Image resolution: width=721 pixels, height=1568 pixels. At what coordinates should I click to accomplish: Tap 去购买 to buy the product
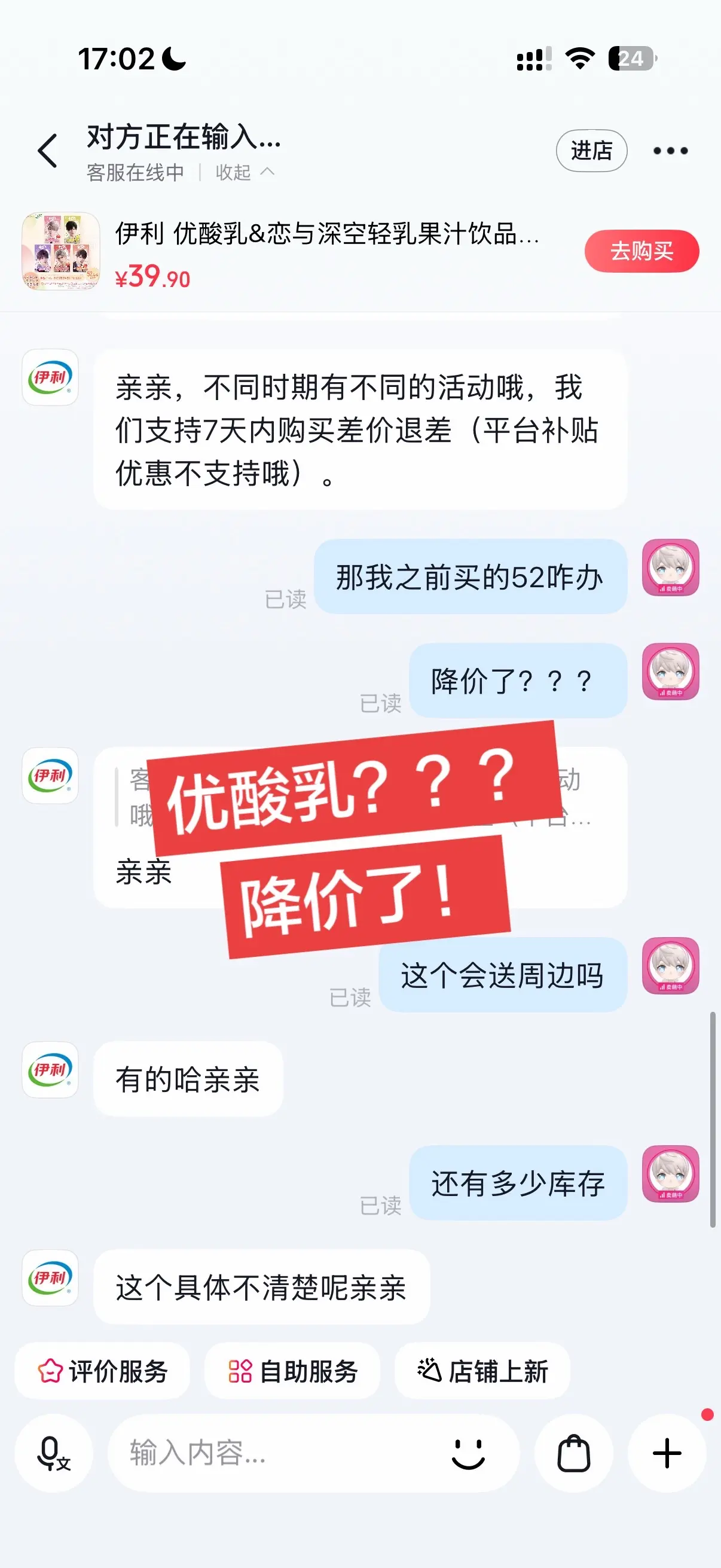coord(642,250)
